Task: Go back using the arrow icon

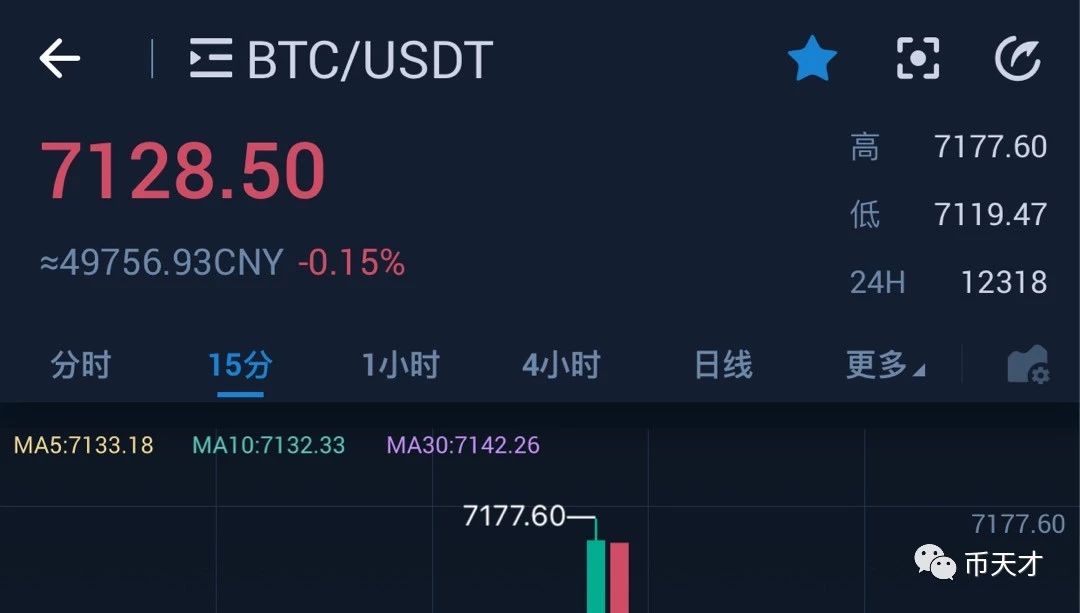Action: 60,58
